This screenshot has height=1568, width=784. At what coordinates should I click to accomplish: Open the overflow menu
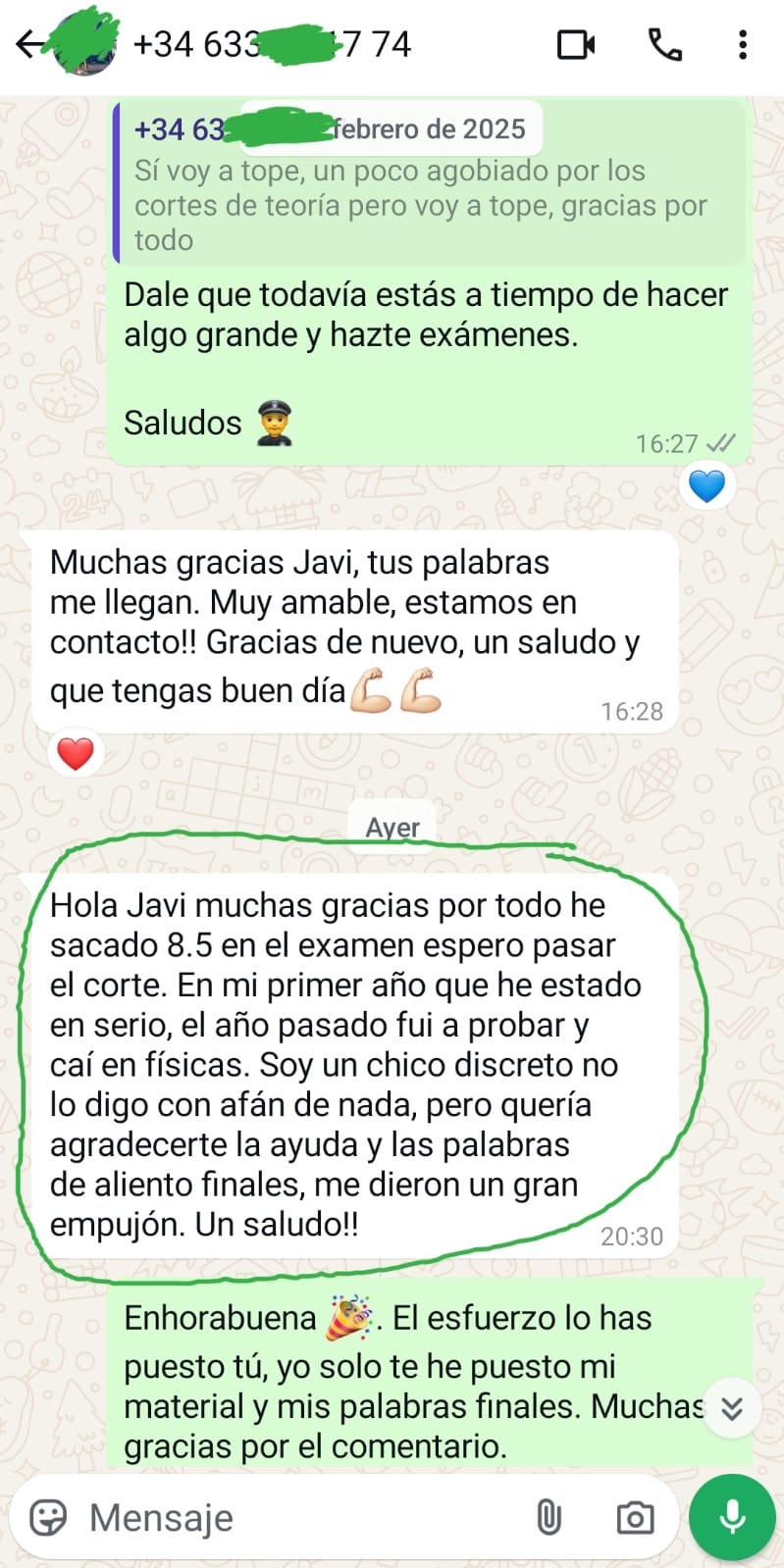(743, 44)
